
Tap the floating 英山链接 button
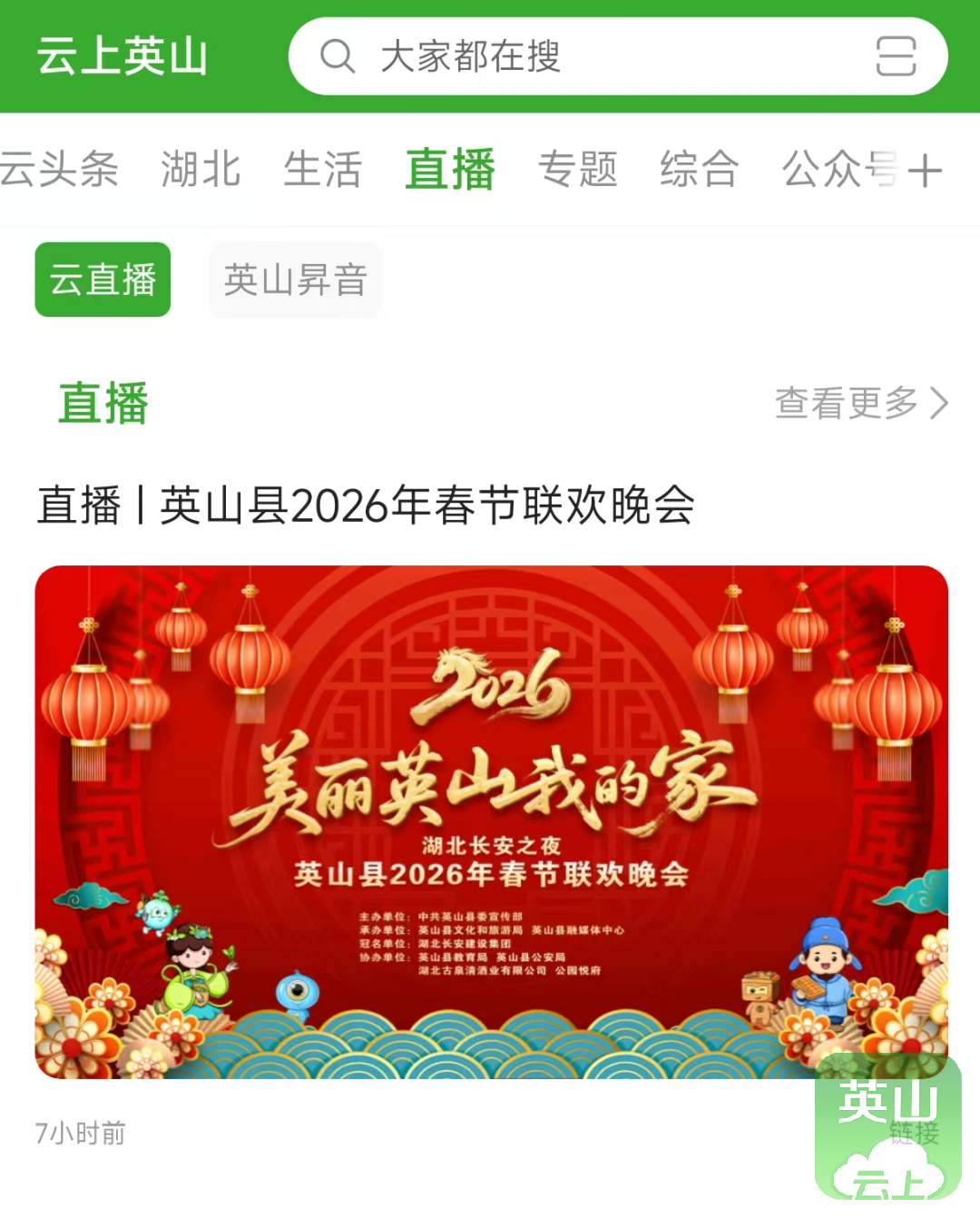point(887,1125)
